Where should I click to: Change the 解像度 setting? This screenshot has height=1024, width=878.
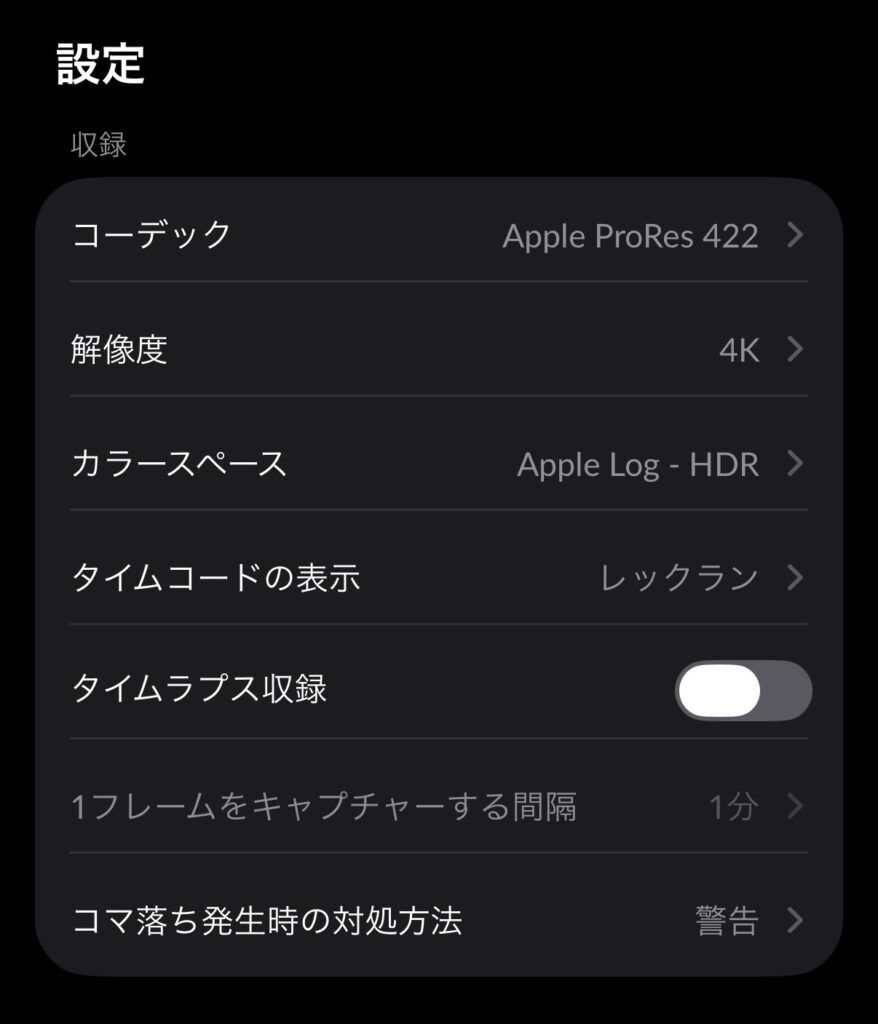pyautogui.click(x=438, y=350)
